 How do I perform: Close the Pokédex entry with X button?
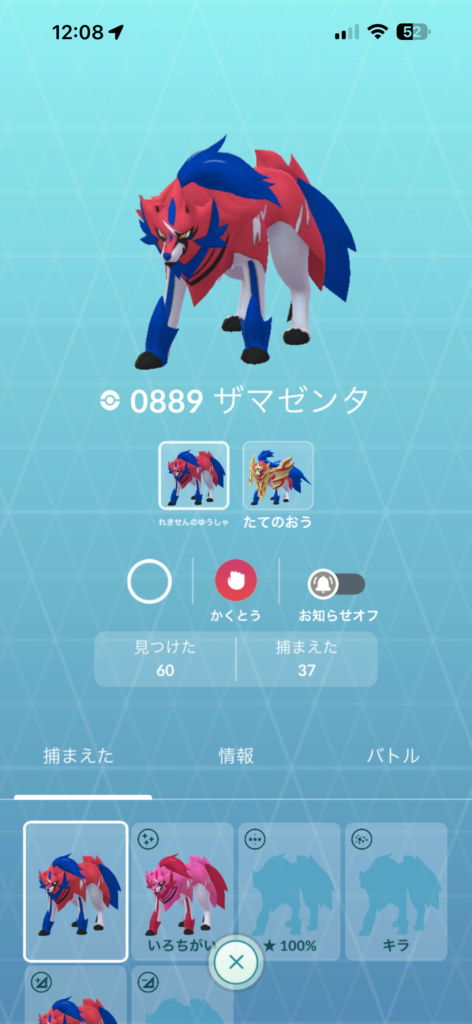pos(236,962)
